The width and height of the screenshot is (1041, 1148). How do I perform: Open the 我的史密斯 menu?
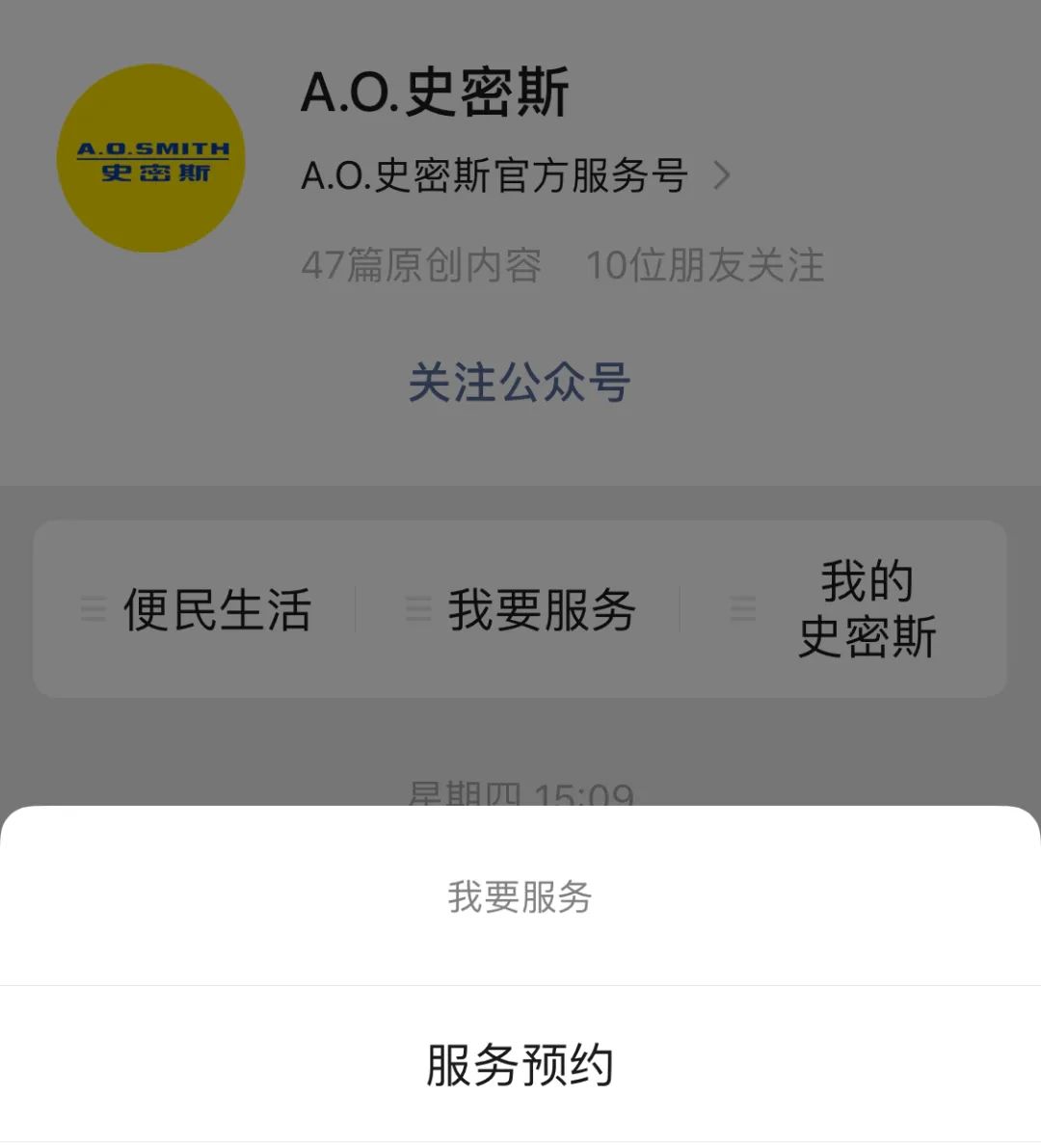[x=867, y=608]
